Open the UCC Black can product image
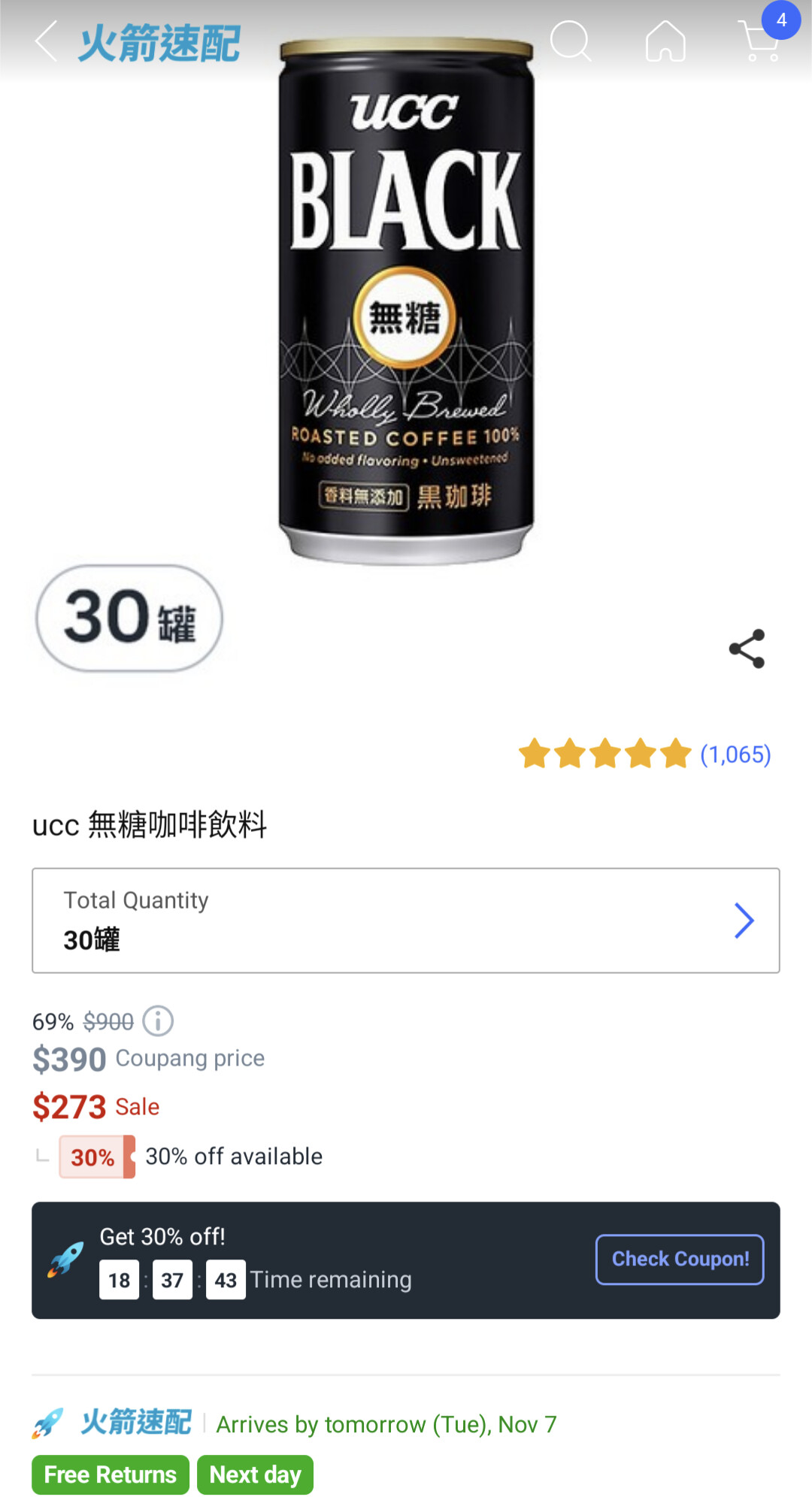 tap(406, 301)
